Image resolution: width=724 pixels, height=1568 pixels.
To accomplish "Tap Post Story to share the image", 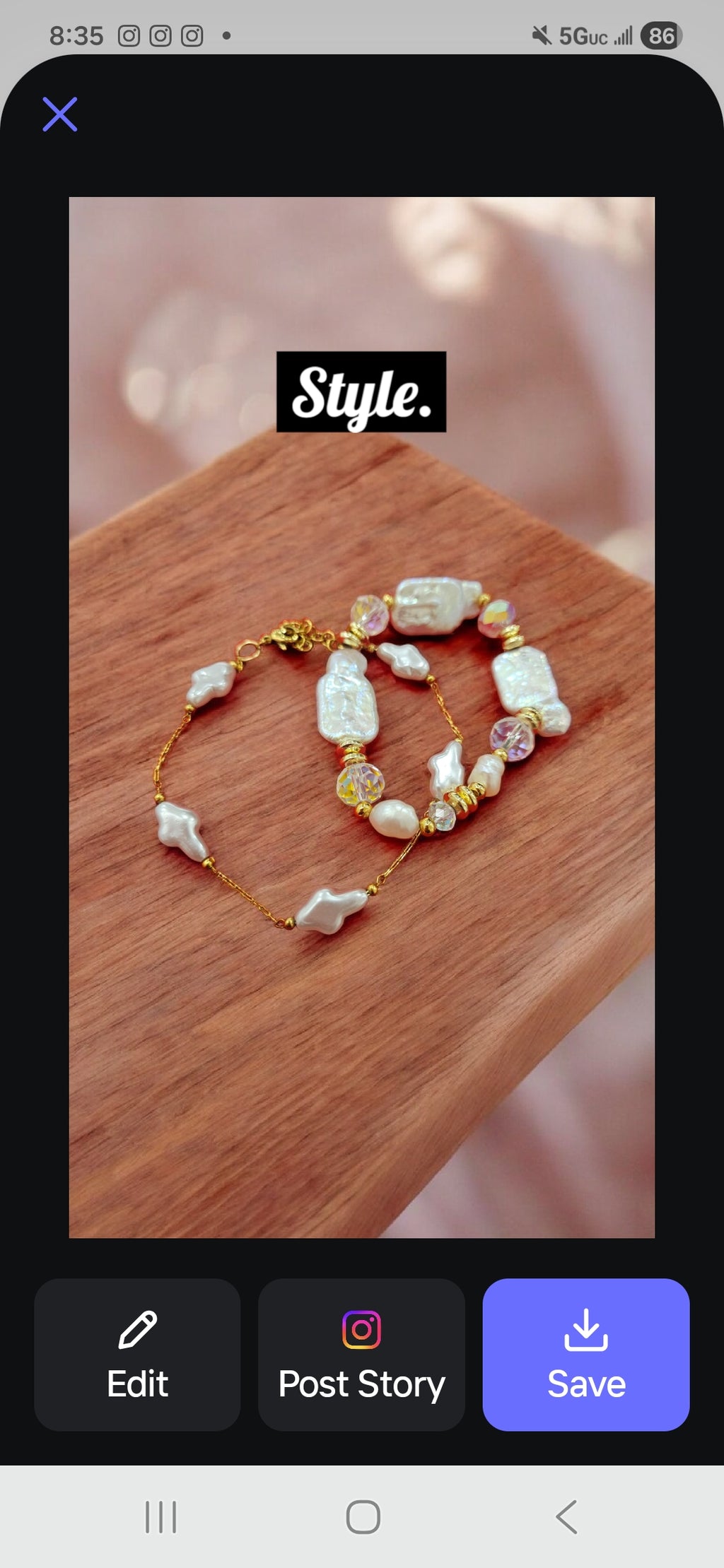I will click(361, 1357).
